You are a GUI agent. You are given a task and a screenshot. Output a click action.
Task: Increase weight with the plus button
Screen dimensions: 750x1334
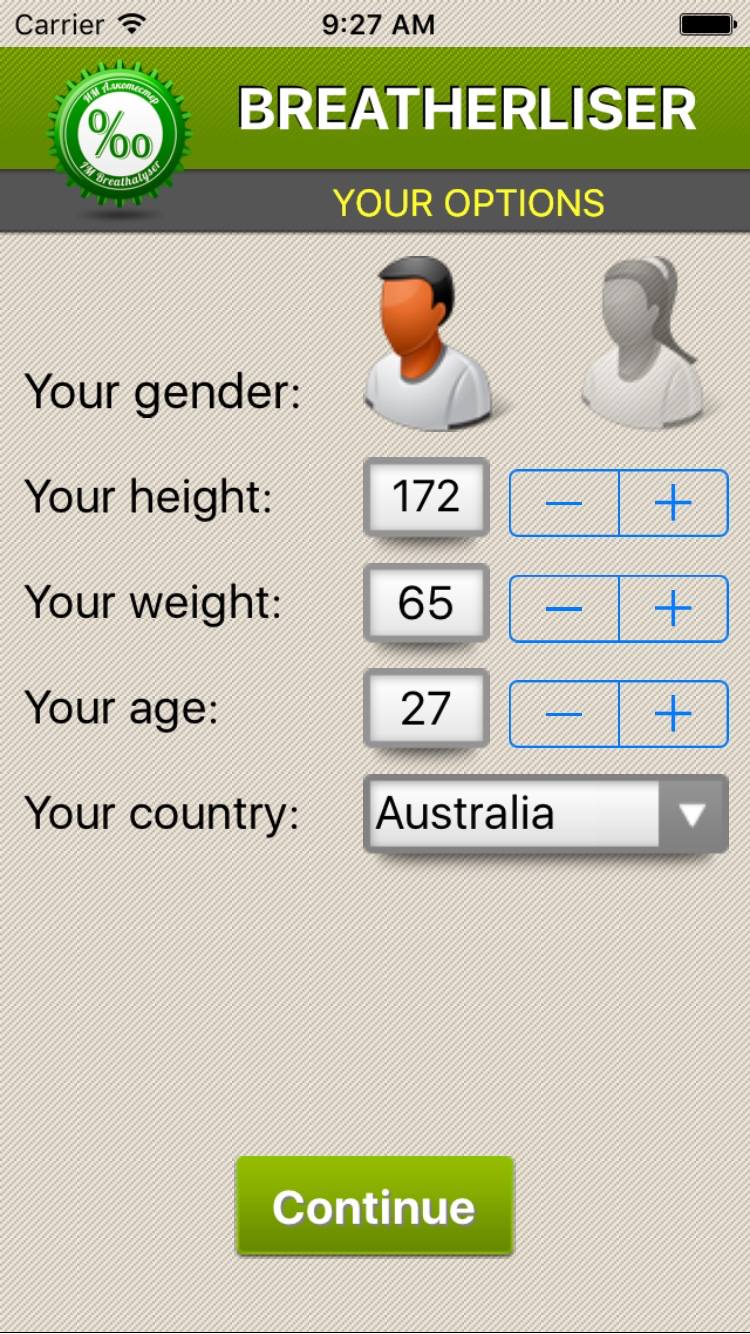tap(674, 608)
